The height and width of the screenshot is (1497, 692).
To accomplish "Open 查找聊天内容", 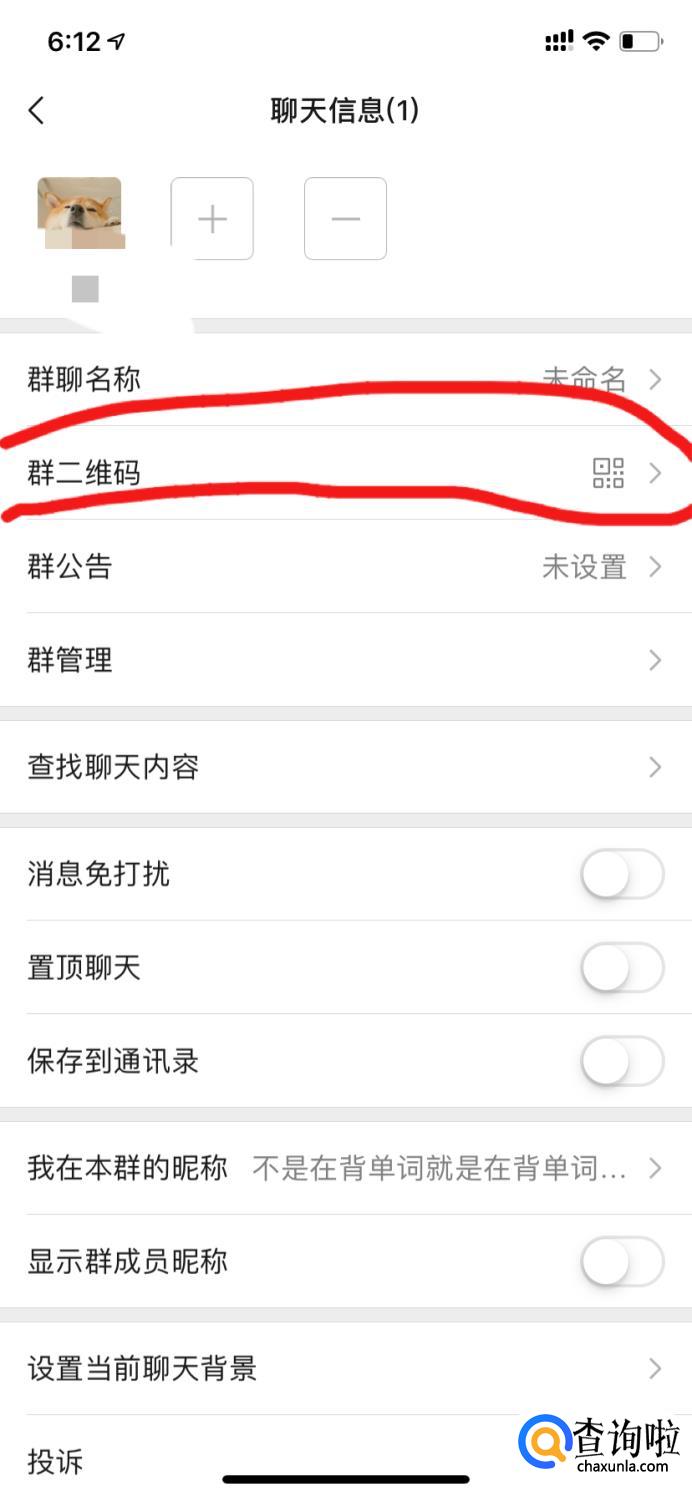I will tap(345, 767).
